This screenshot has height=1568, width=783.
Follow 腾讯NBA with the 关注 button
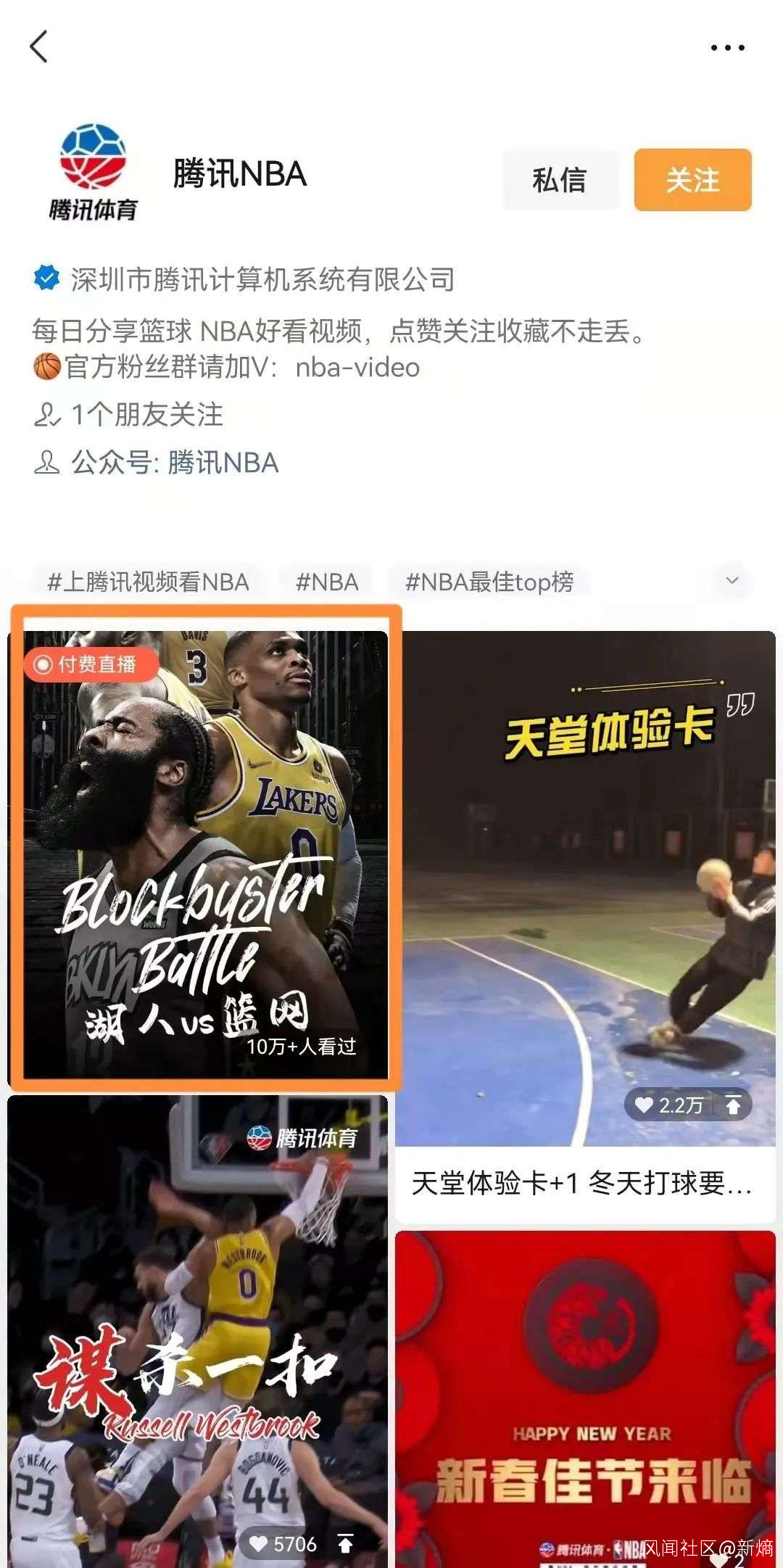point(692,180)
